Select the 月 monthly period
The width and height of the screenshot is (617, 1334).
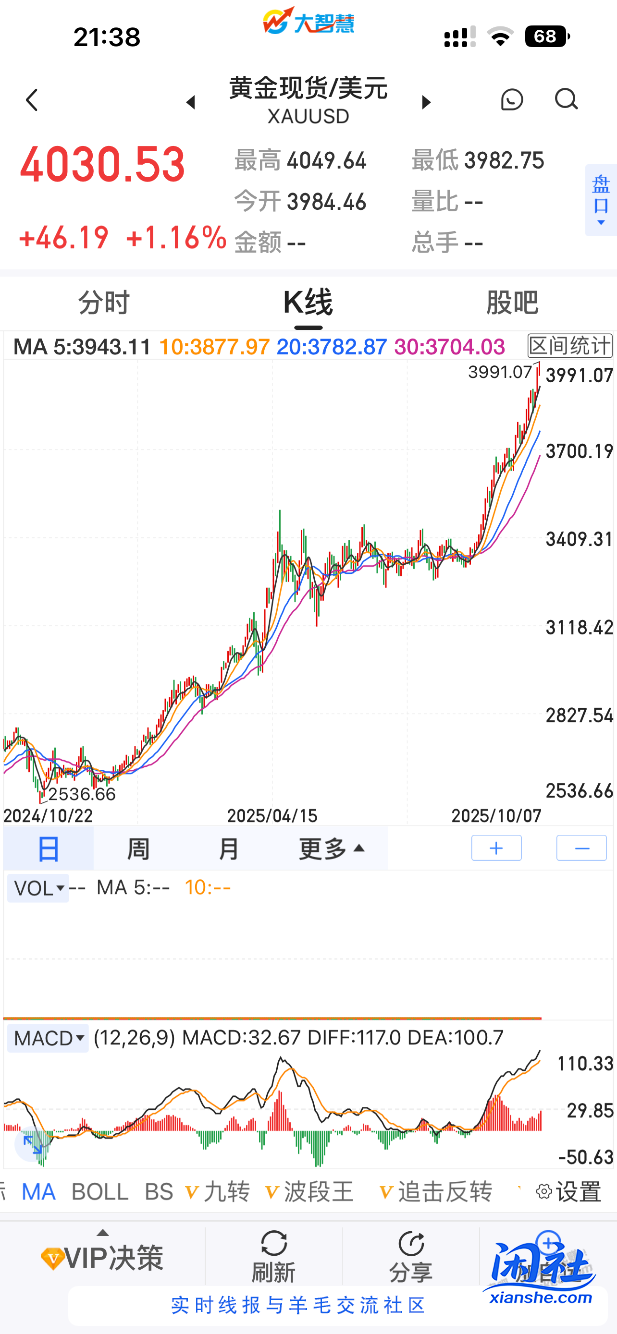tap(229, 849)
